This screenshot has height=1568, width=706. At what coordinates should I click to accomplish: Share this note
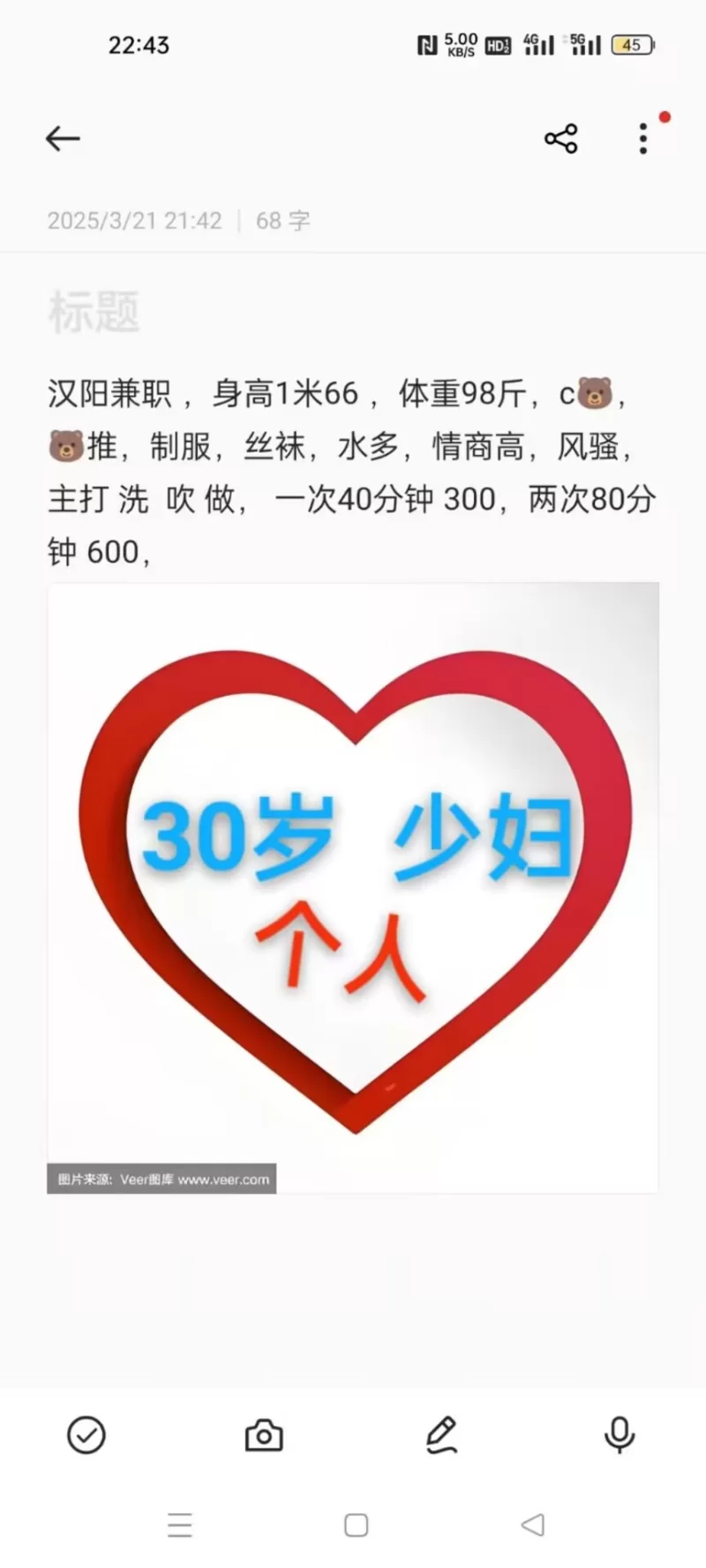coord(561,138)
